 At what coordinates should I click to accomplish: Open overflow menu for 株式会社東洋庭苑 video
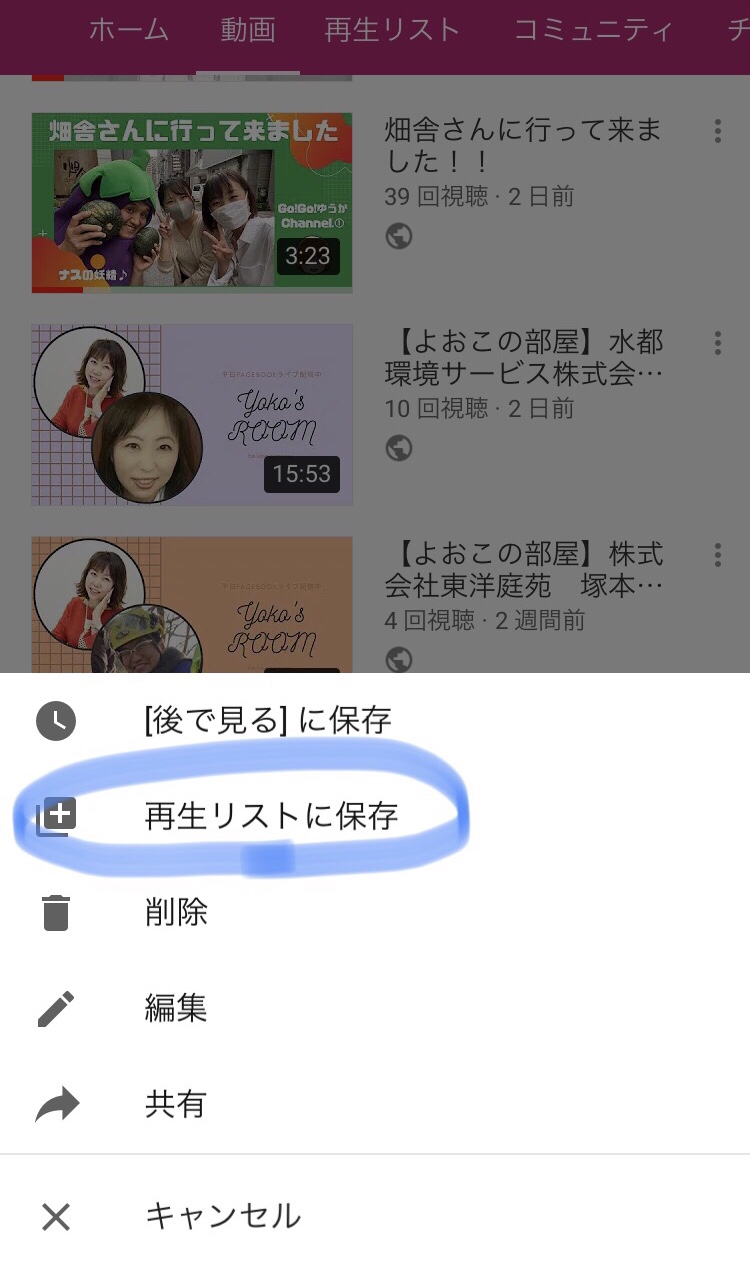(x=718, y=555)
